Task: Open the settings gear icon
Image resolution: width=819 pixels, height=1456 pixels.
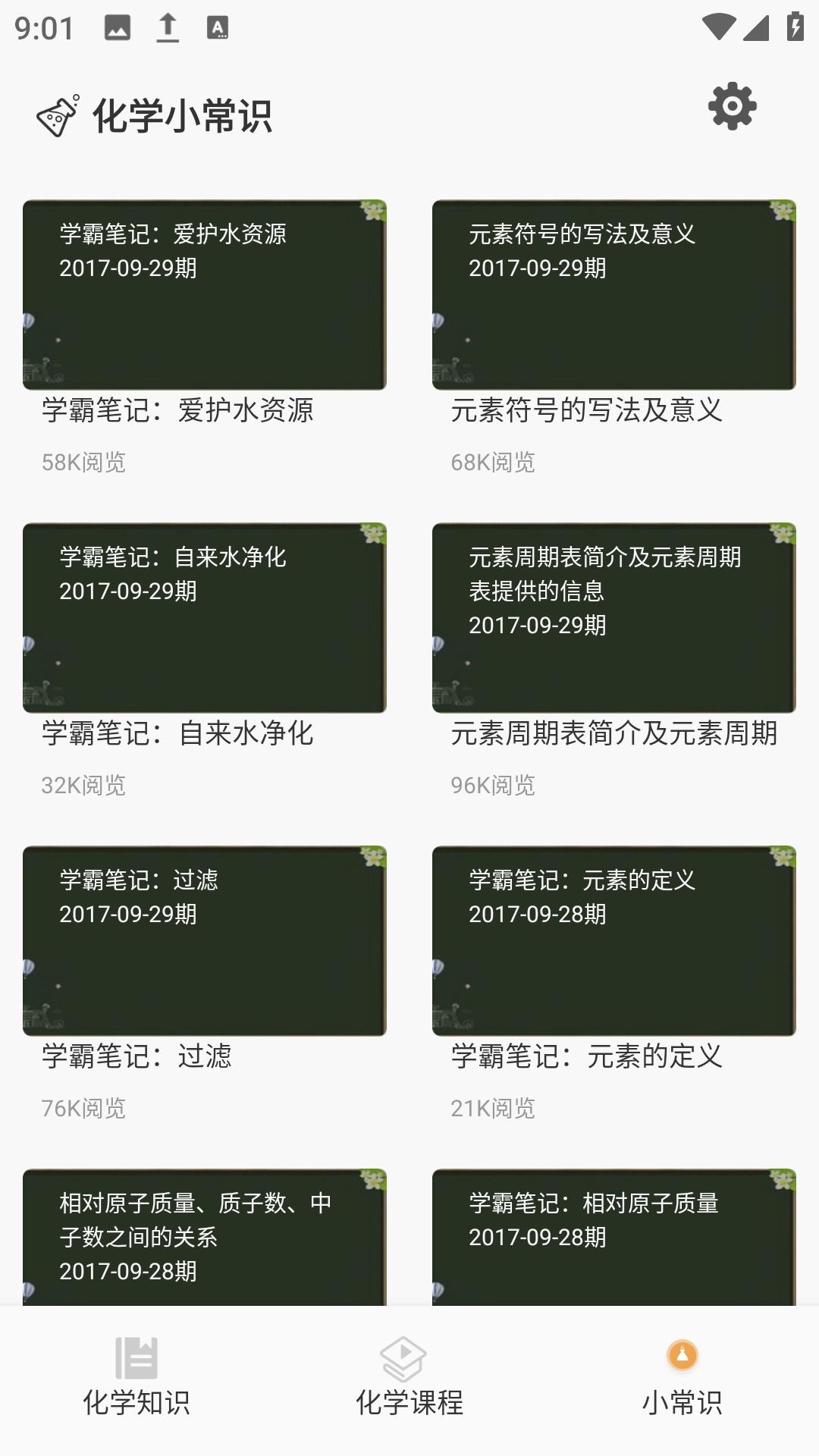Action: point(732,106)
